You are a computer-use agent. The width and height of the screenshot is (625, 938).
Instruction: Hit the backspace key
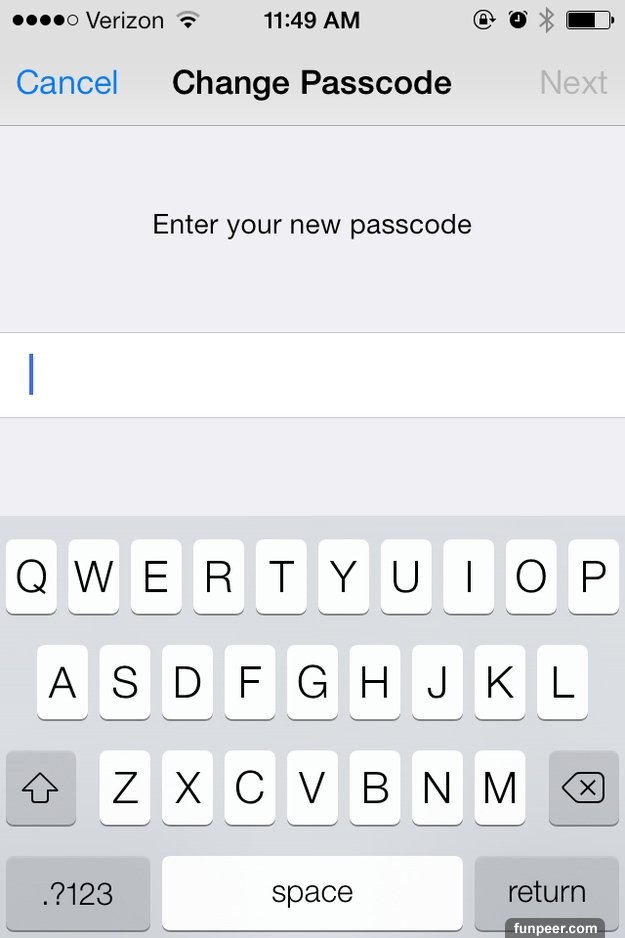click(583, 789)
